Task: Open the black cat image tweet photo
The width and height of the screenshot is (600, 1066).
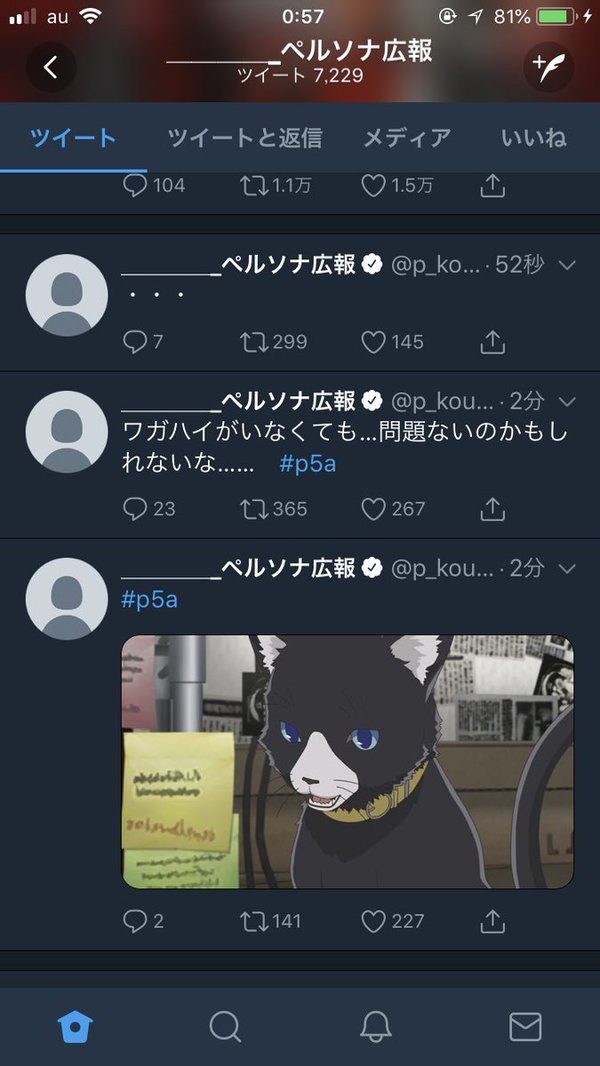Action: point(347,761)
